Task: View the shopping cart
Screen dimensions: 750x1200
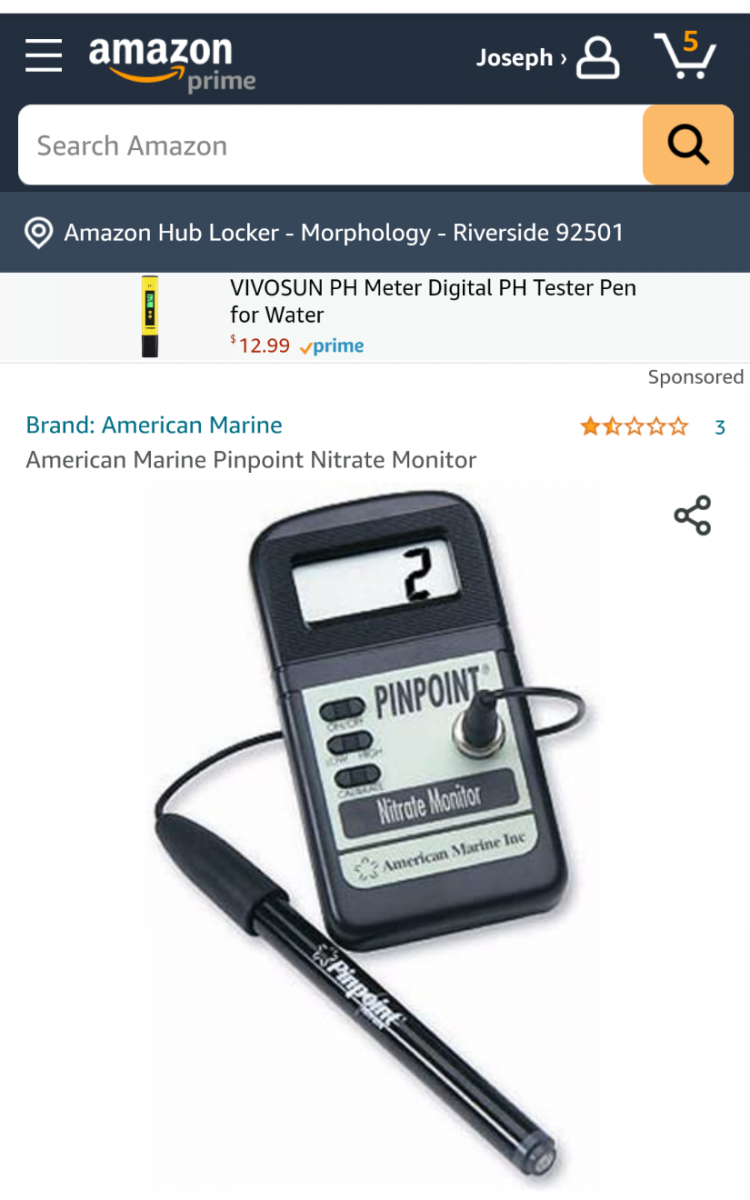Action: pos(685,56)
